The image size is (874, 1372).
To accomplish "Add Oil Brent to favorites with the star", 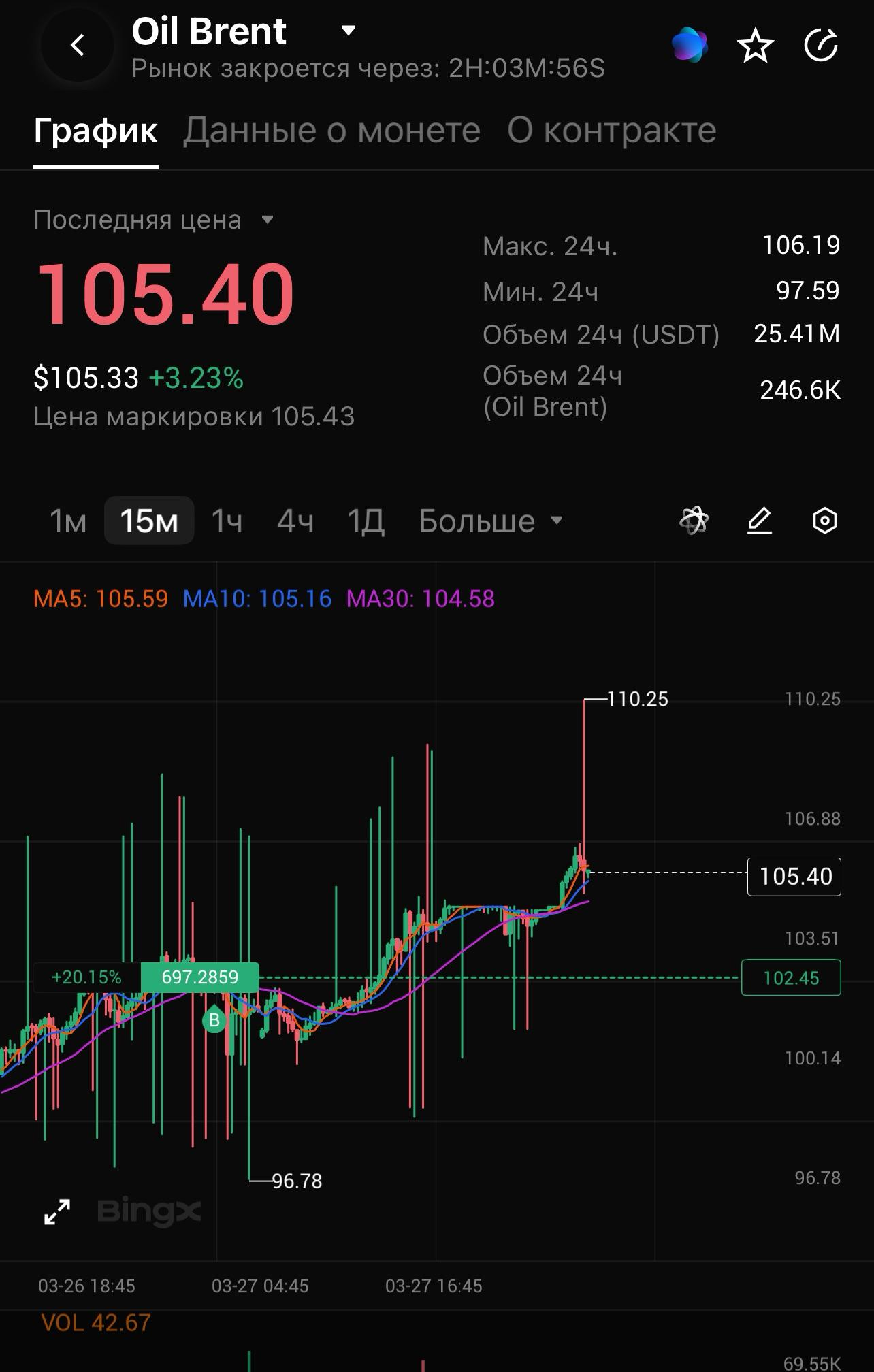I will point(755,46).
